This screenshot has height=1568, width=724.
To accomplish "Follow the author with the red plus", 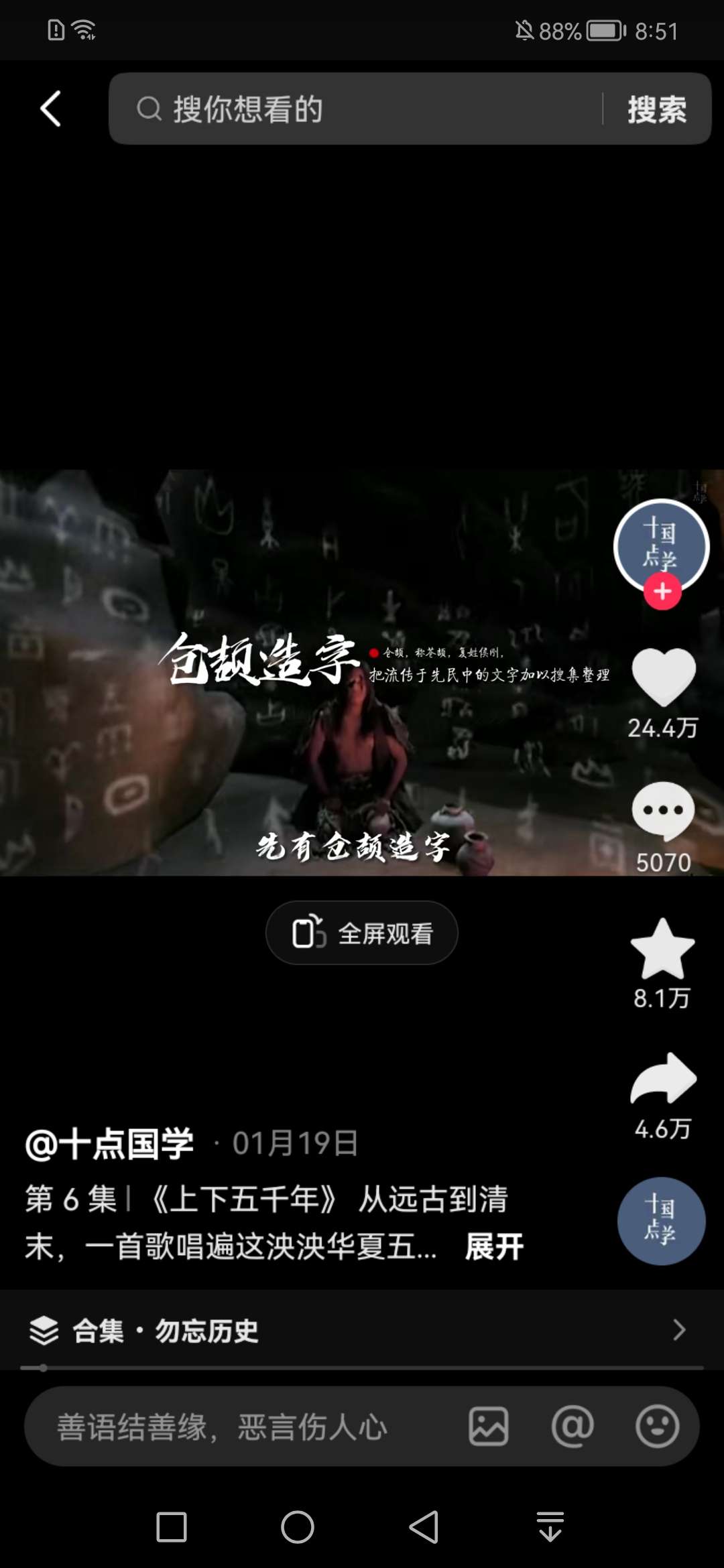I will [x=662, y=592].
